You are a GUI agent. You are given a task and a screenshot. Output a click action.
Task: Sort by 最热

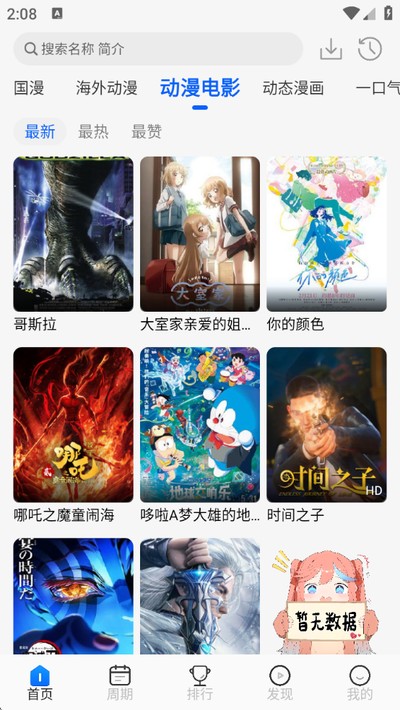pyautogui.click(x=93, y=132)
